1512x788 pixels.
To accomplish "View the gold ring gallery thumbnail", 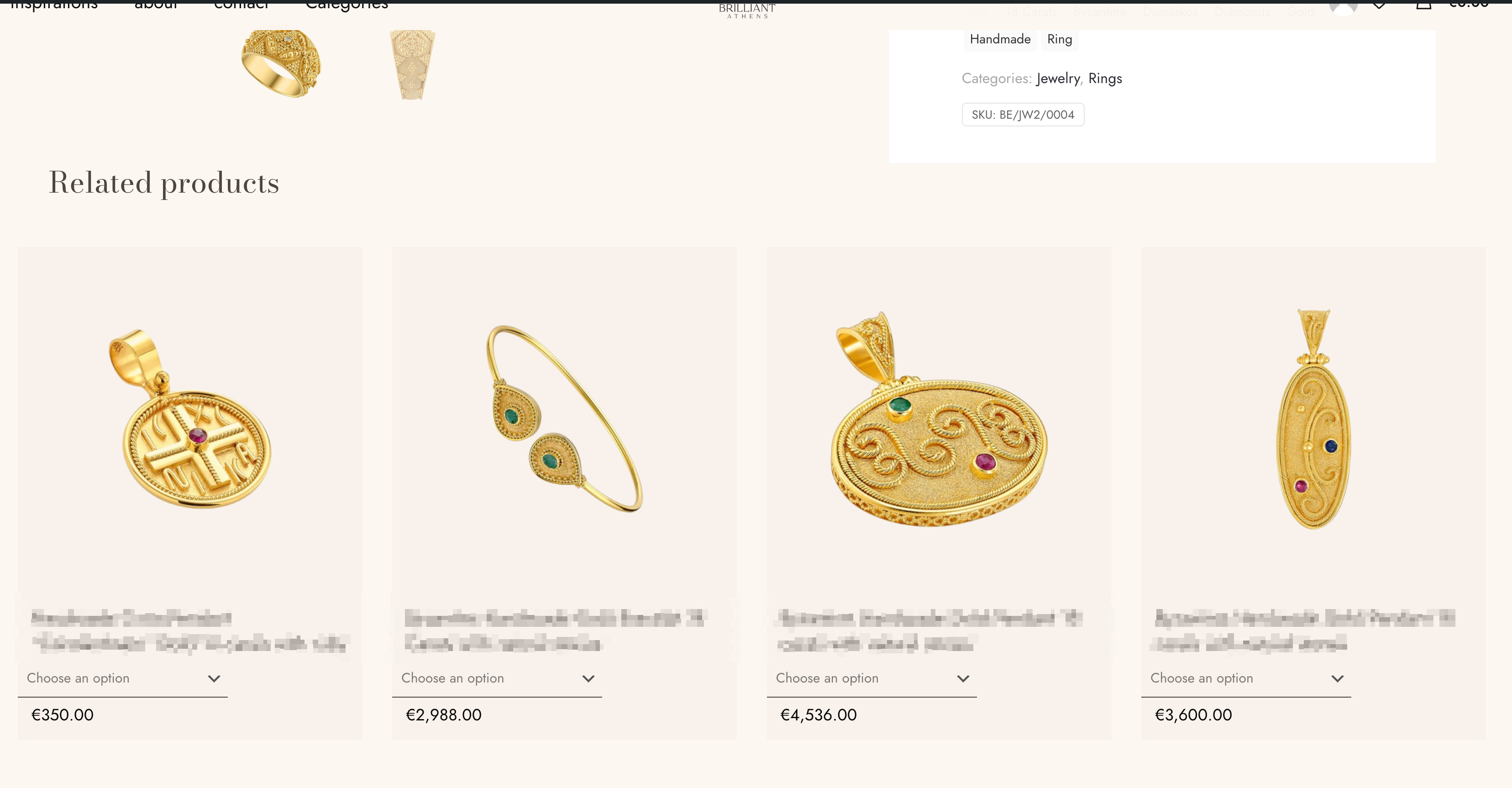I will pyautogui.click(x=281, y=64).
